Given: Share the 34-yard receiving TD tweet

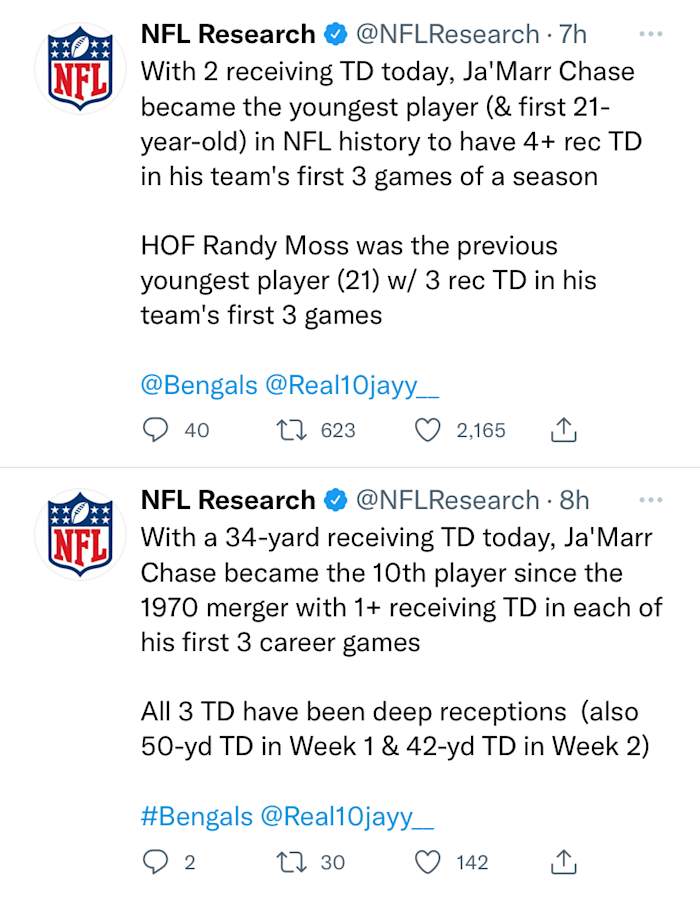Looking at the screenshot, I should pos(563,861).
